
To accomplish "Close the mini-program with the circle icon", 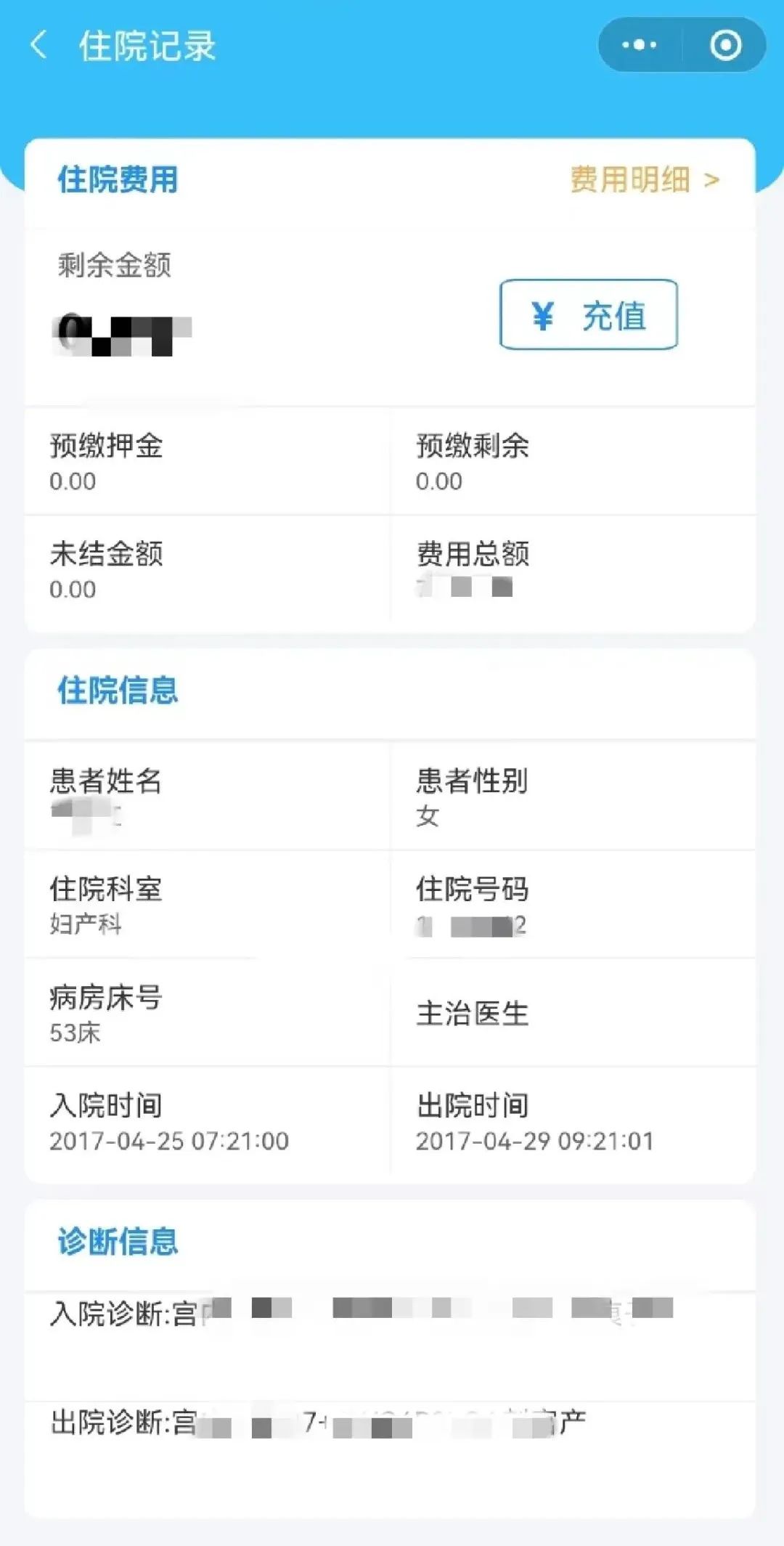I will pos(725,45).
